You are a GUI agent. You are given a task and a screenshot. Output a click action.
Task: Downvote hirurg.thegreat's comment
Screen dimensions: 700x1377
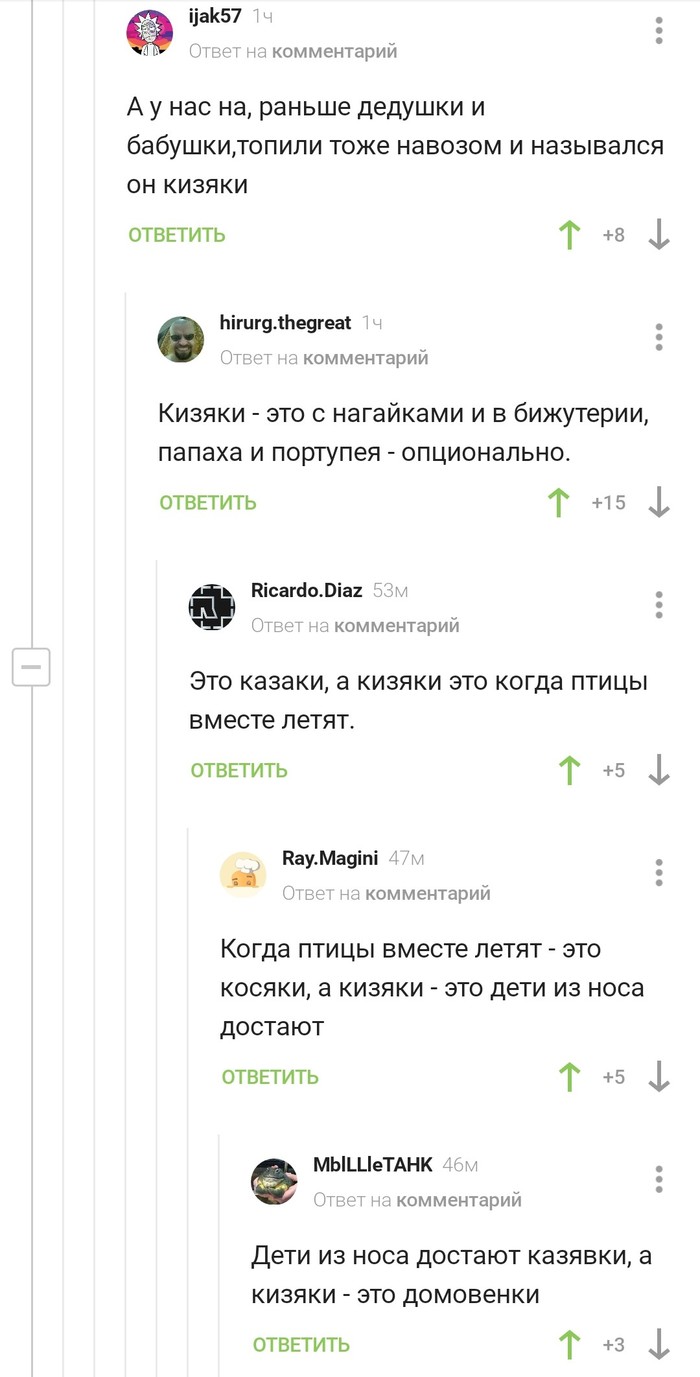tap(658, 502)
